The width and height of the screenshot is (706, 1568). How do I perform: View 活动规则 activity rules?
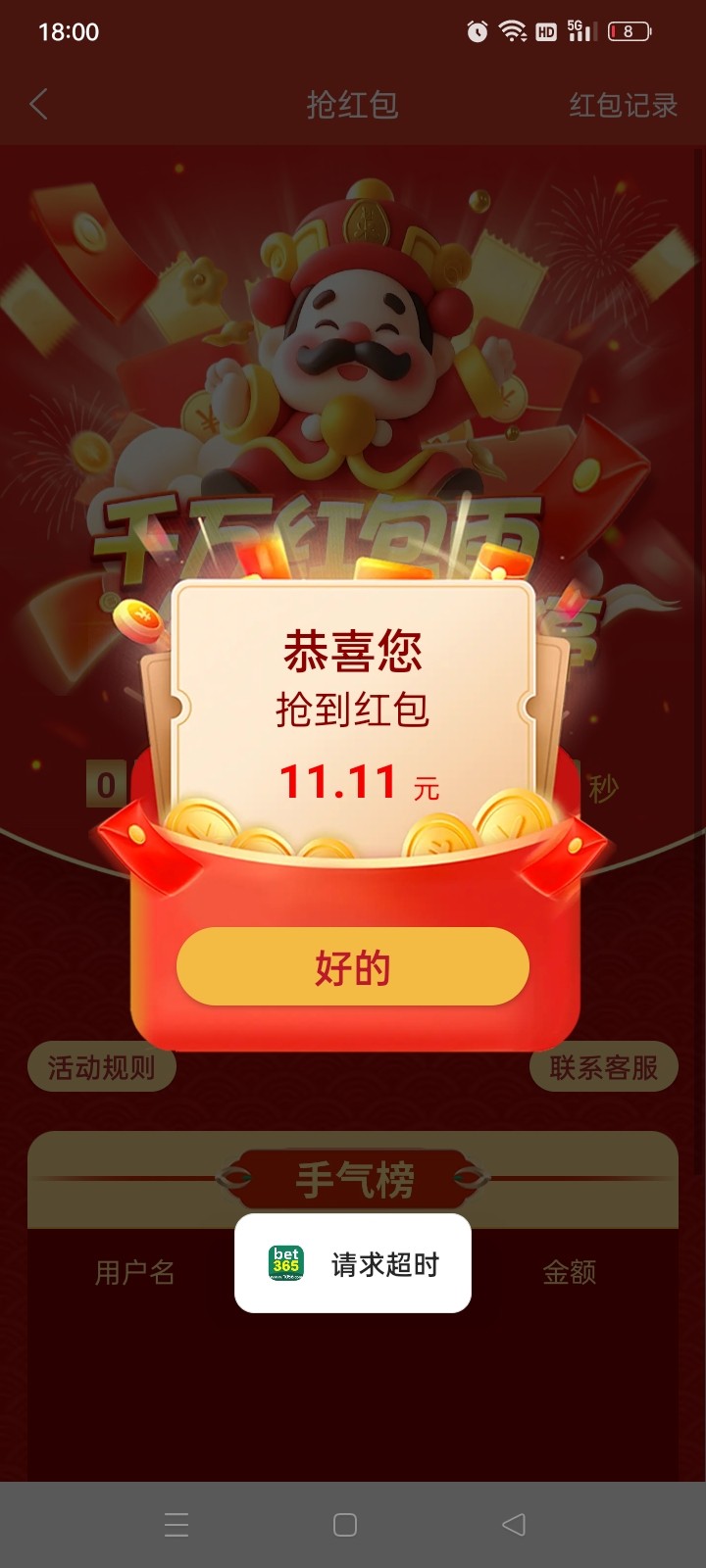102,1067
